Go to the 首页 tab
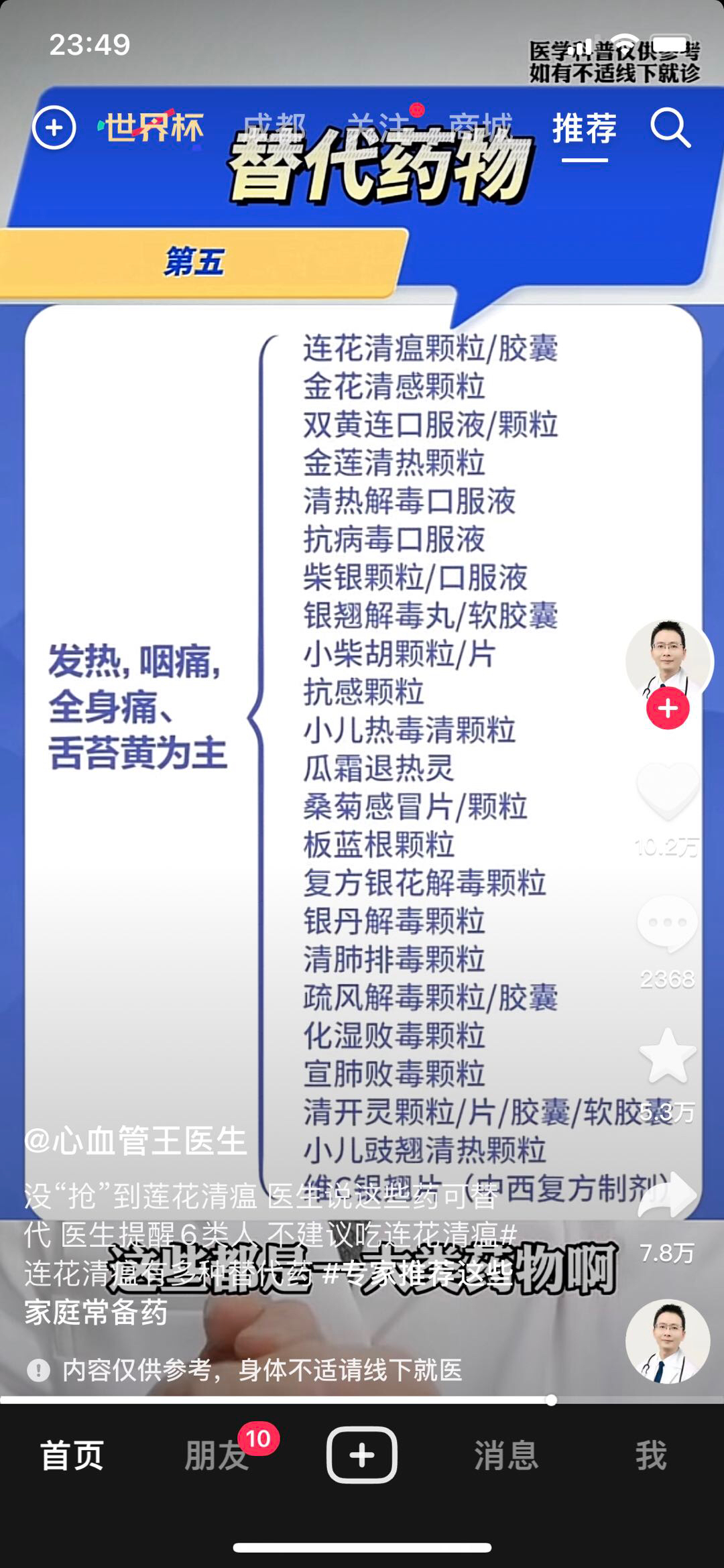724x1568 pixels. click(72, 1455)
